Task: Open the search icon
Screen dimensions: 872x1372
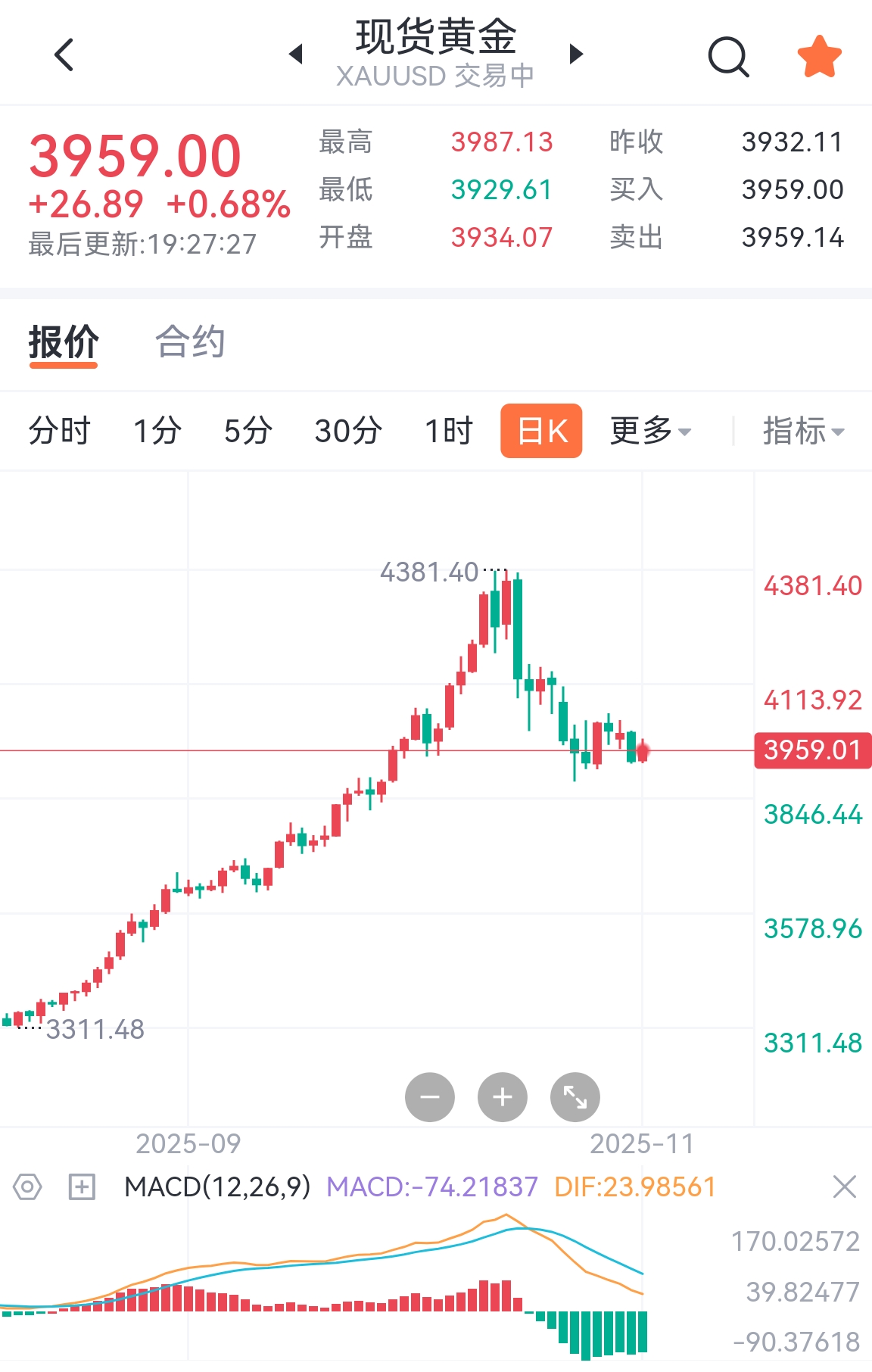Action: 728,56
